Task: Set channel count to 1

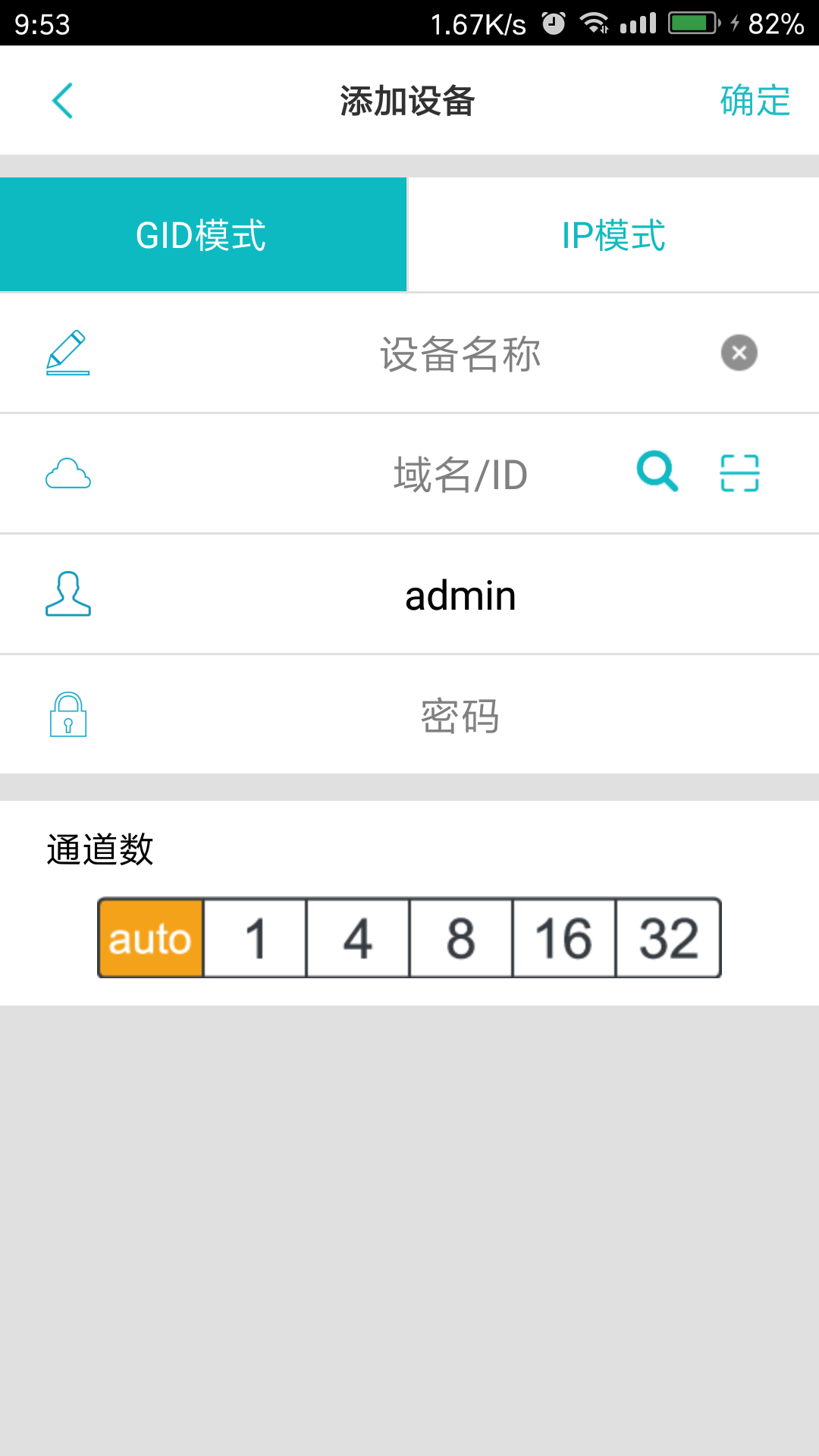Action: pos(256,939)
